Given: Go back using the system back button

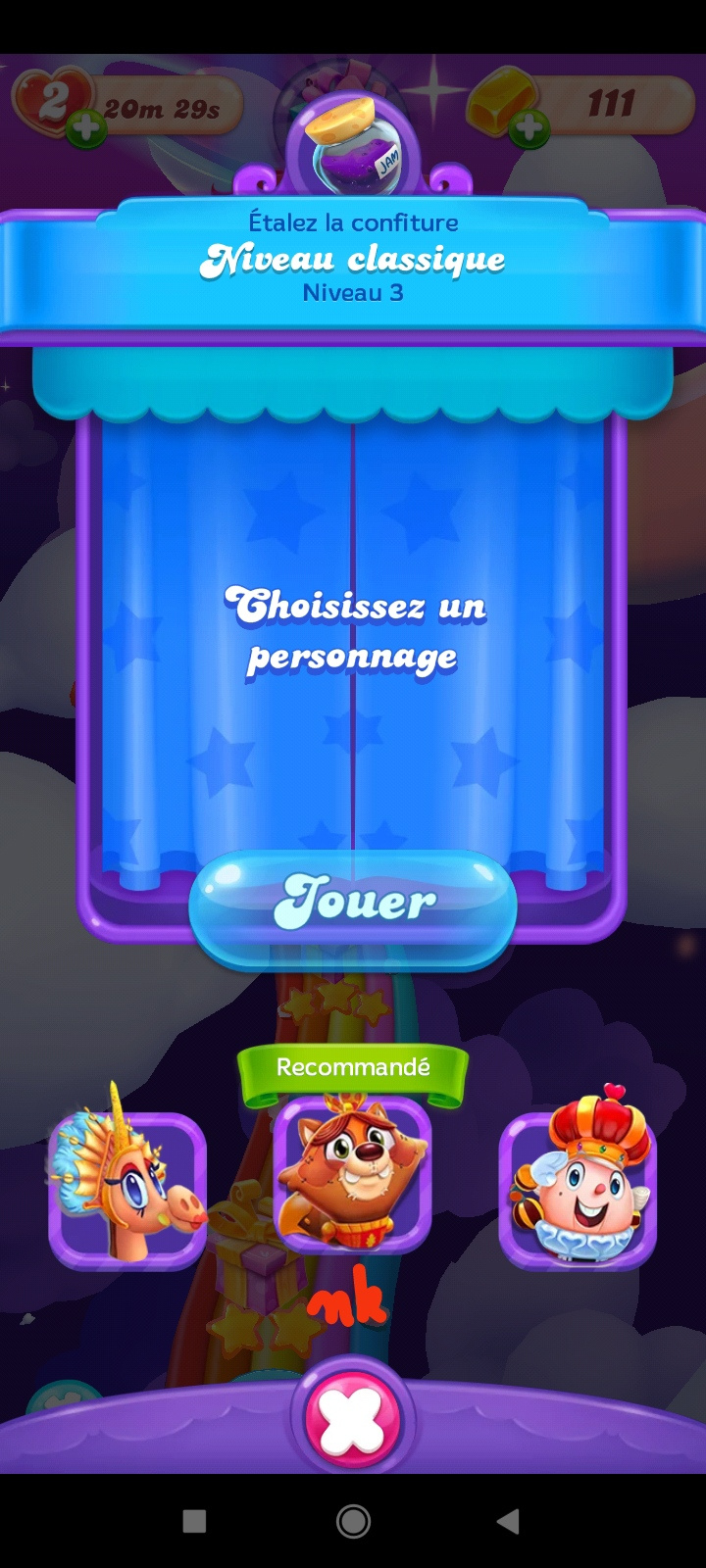Looking at the screenshot, I should point(507,1521).
